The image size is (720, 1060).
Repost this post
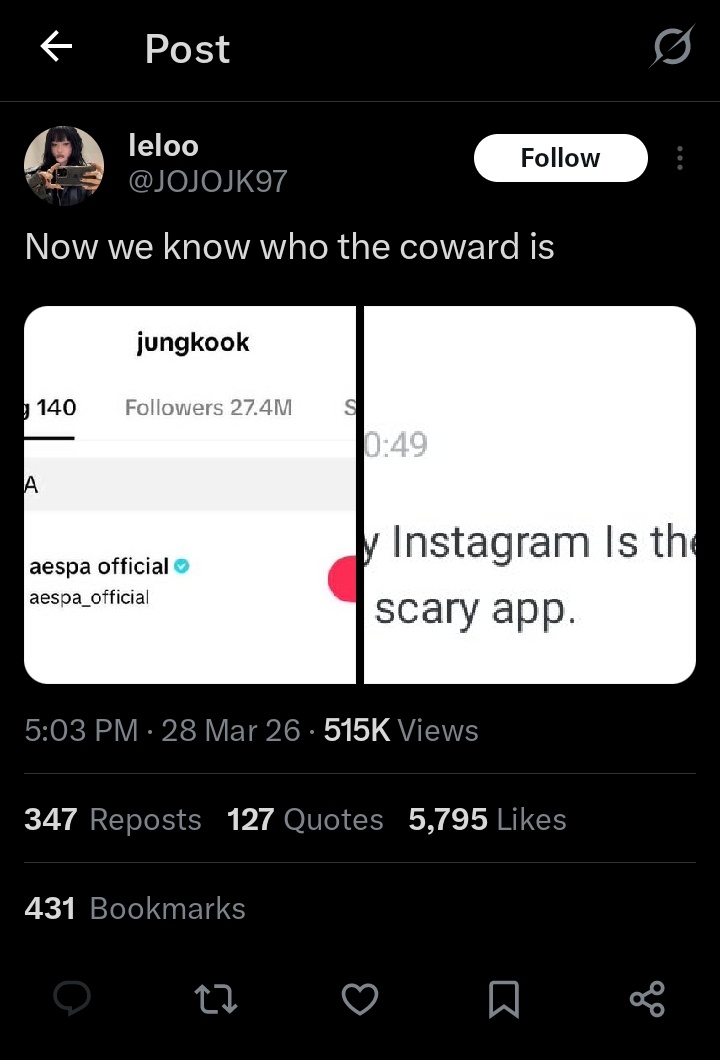214,998
